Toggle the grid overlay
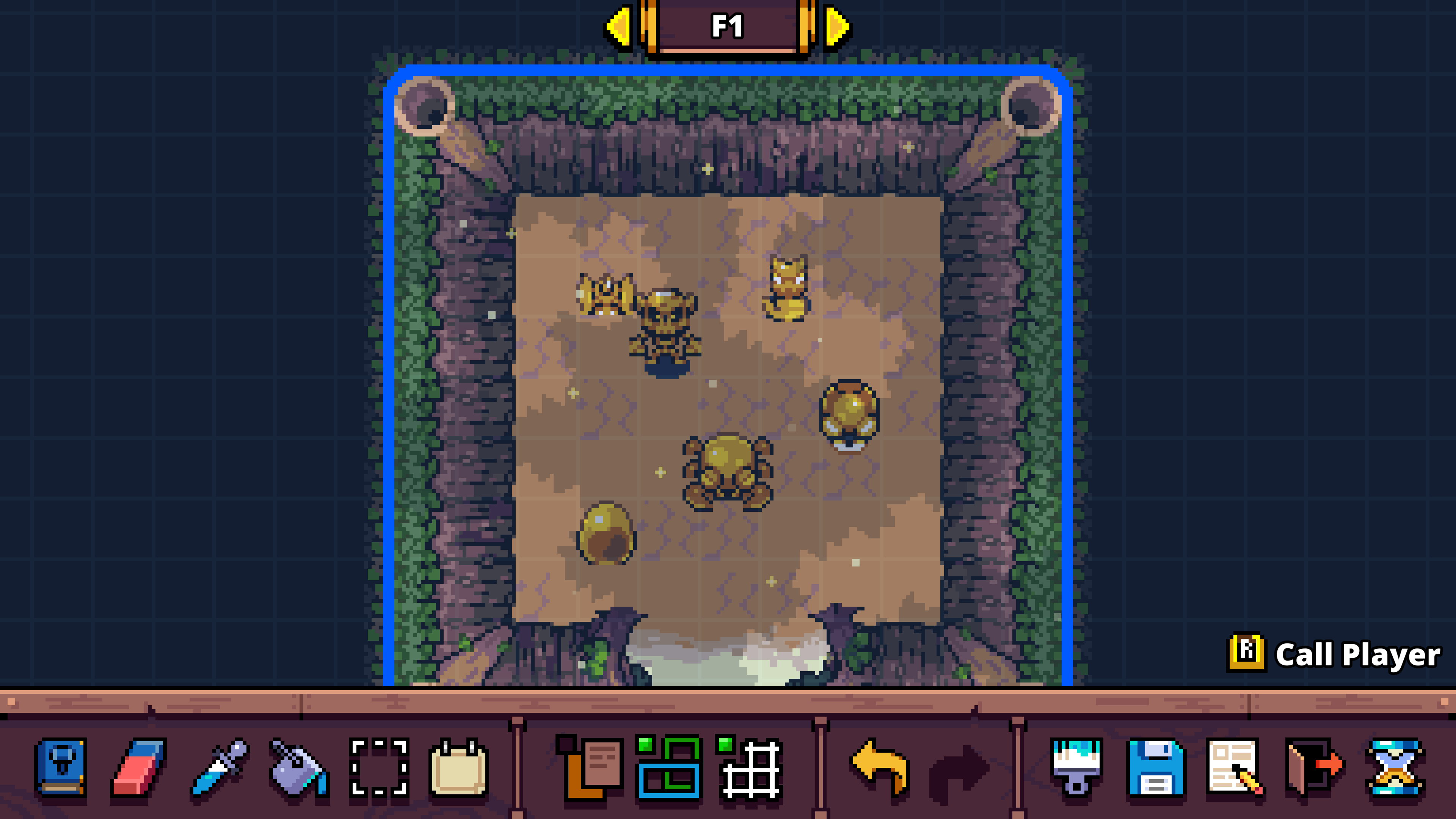1456x819 pixels. pyautogui.click(x=750, y=767)
